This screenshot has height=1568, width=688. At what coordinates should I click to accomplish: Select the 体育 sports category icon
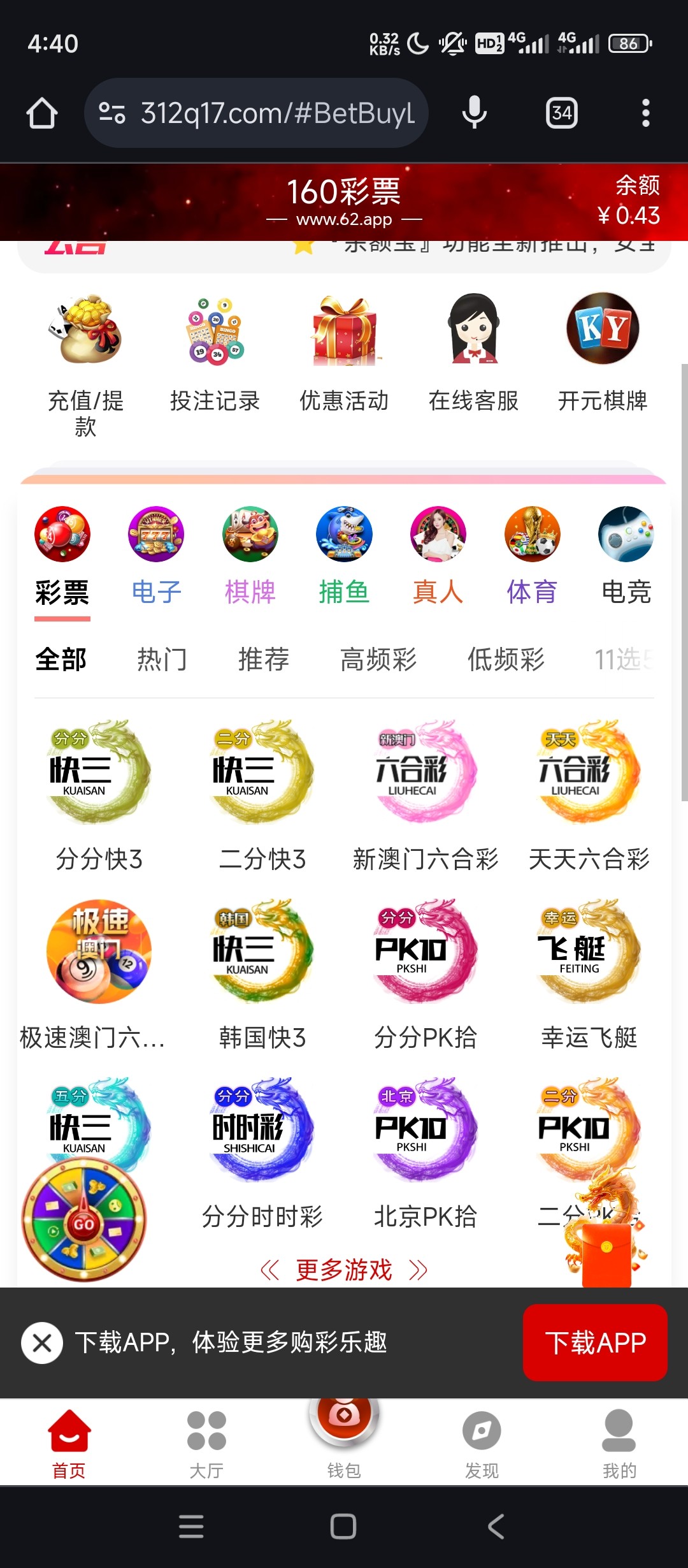pos(532,535)
